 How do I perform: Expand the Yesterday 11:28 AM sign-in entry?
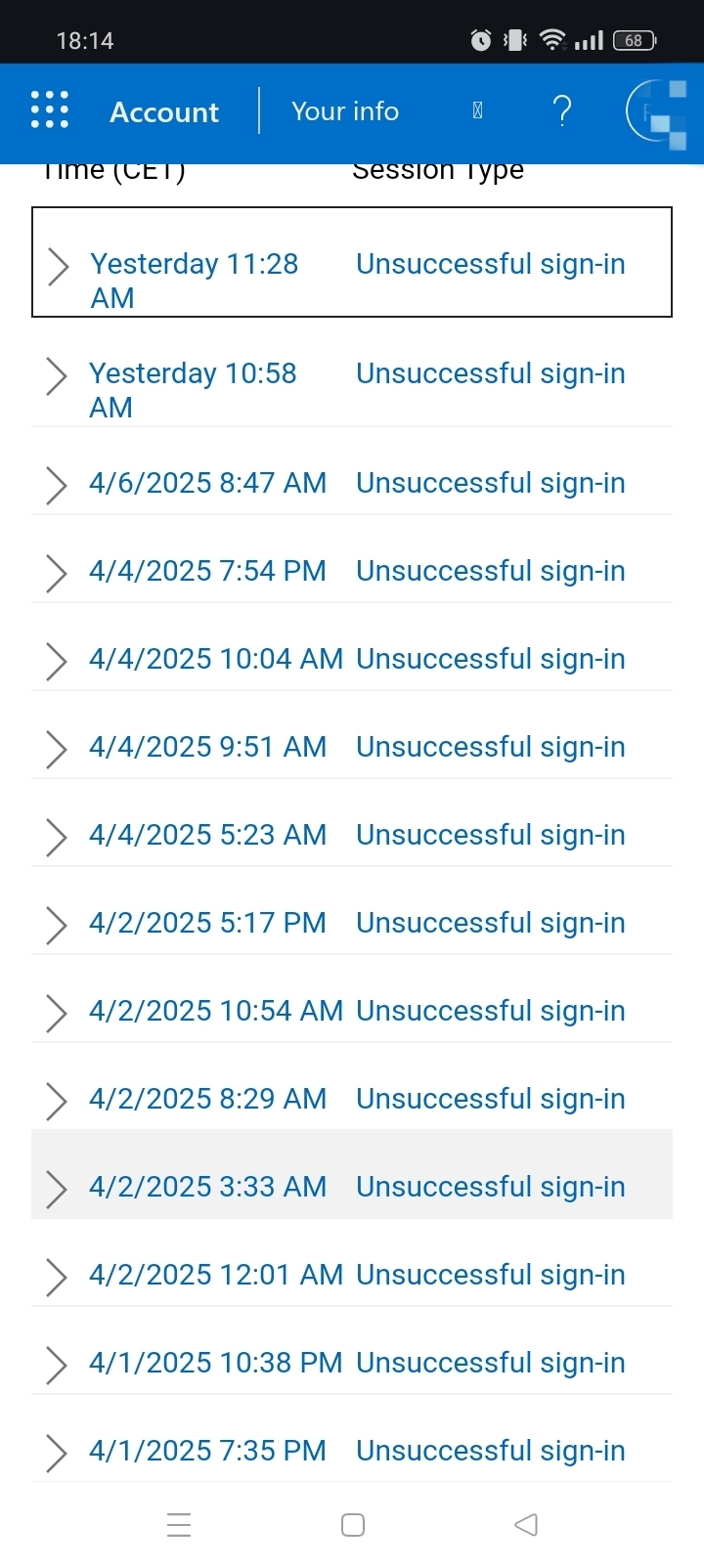tap(58, 266)
